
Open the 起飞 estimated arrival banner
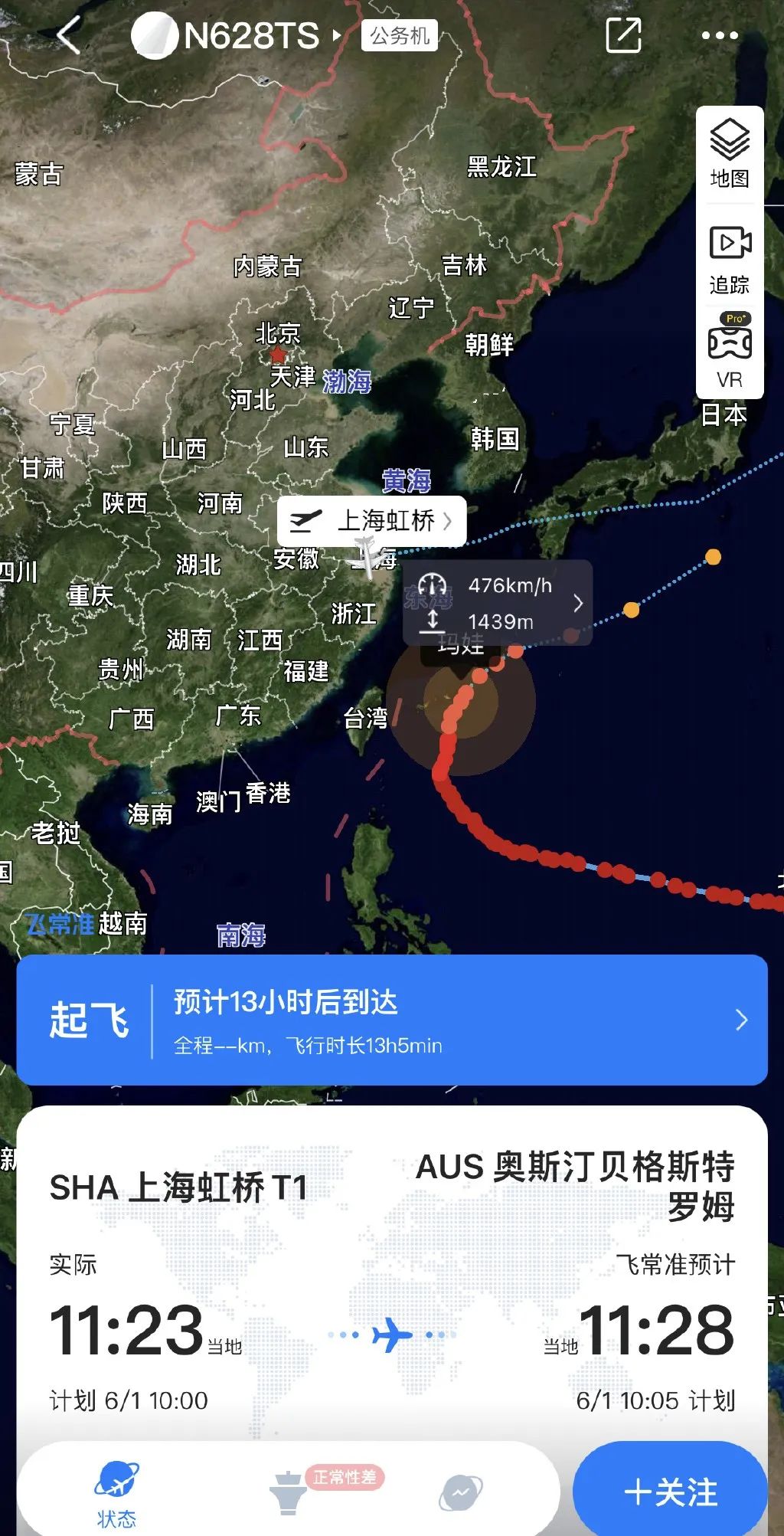(392, 1020)
